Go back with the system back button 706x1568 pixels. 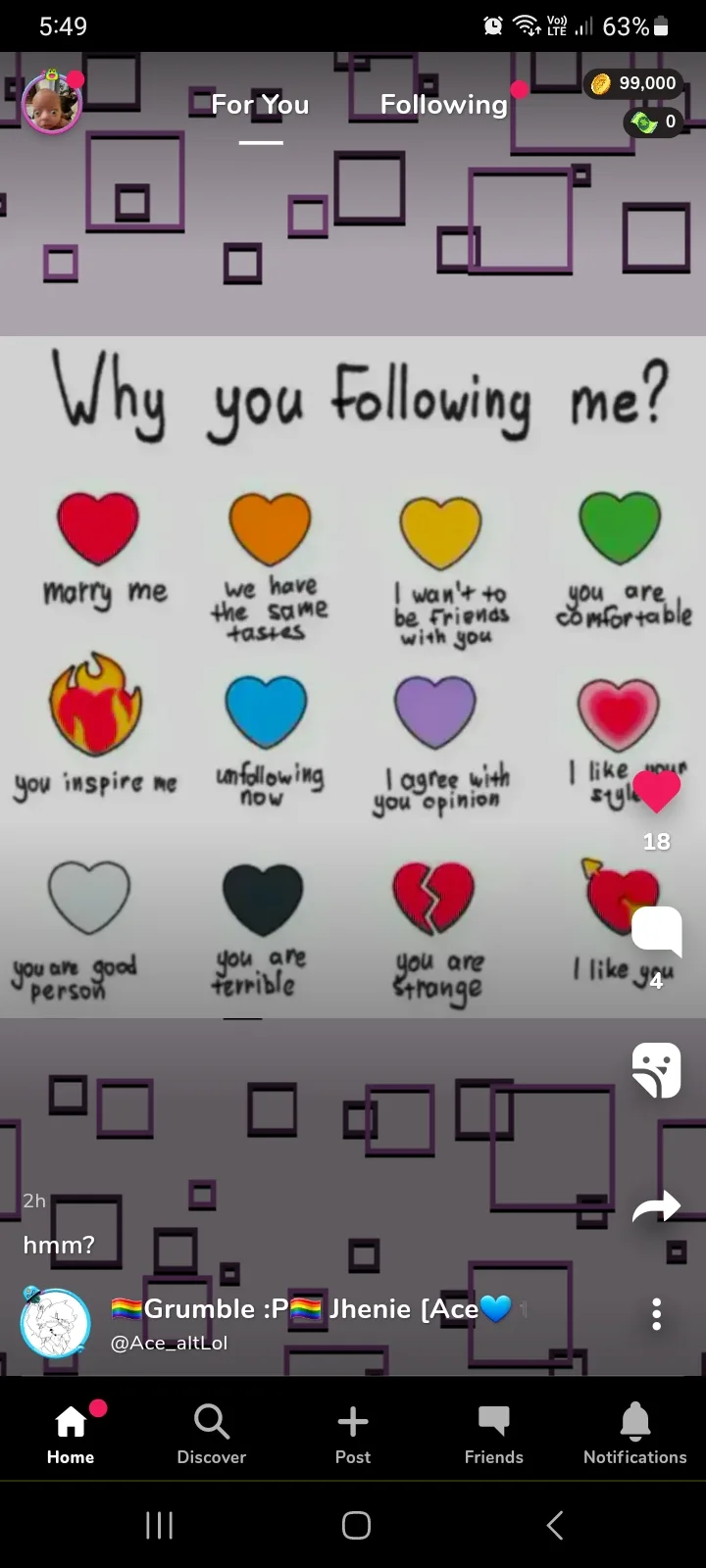coord(555,1525)
